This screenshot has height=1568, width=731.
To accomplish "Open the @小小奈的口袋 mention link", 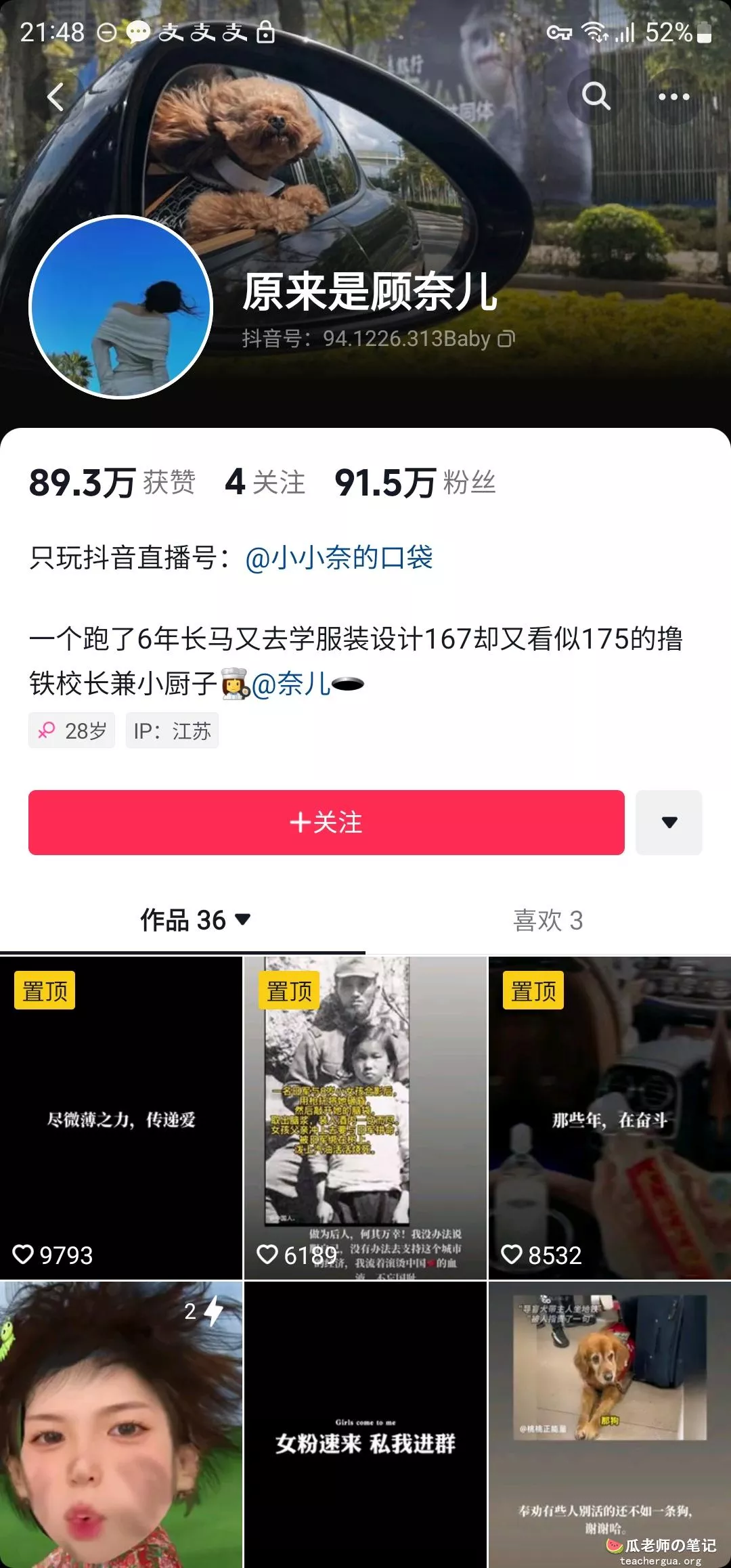I will [x=338, y=558].
